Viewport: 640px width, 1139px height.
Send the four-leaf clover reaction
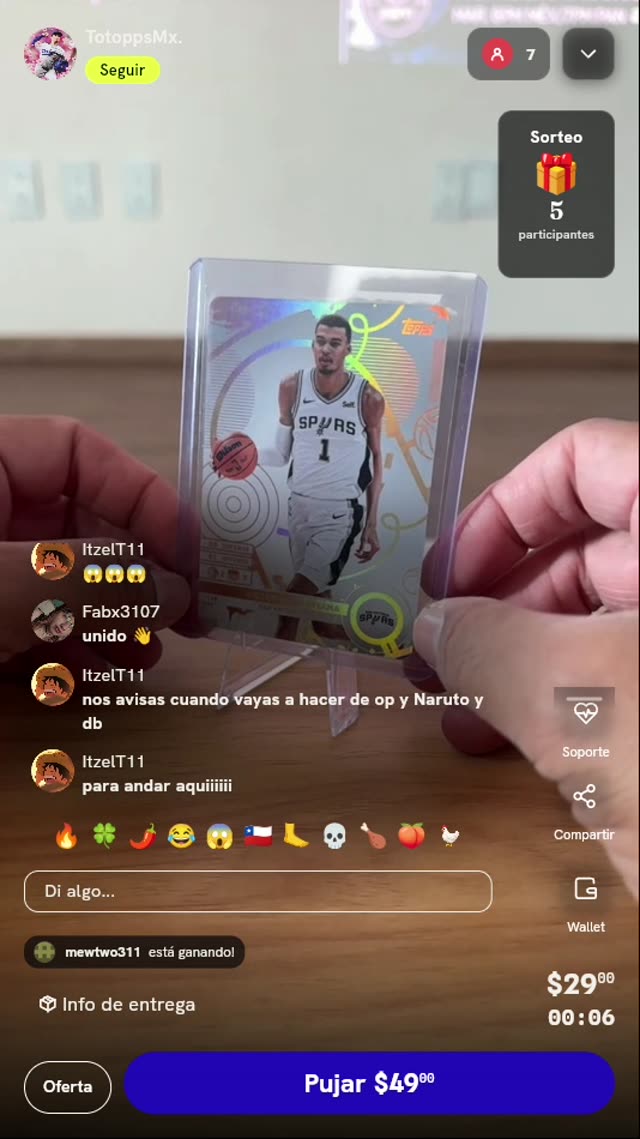105,836
